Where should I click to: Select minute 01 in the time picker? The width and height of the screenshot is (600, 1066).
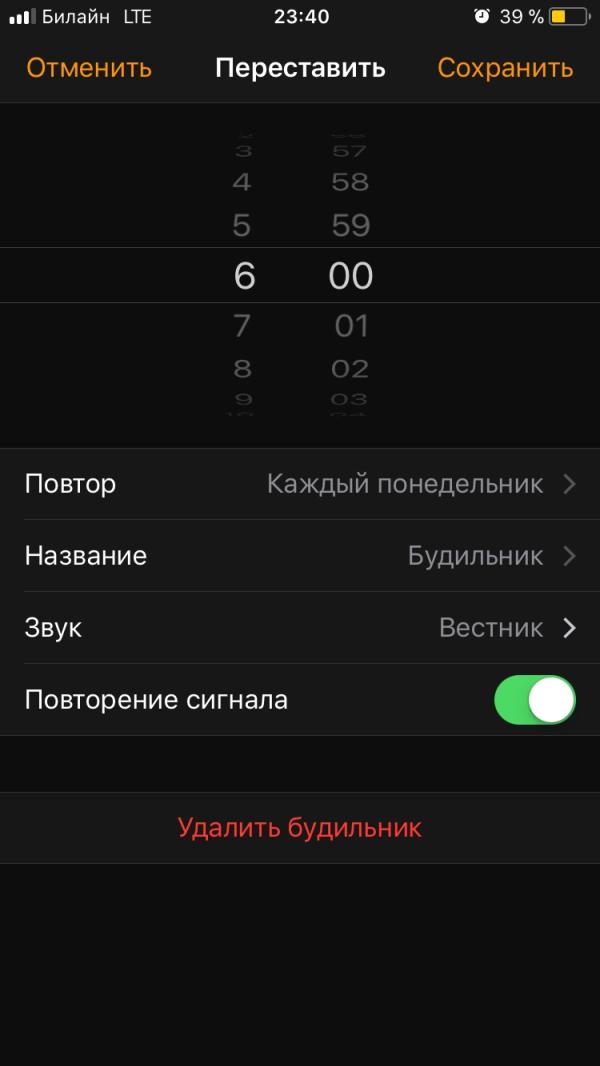coord(351,326)
